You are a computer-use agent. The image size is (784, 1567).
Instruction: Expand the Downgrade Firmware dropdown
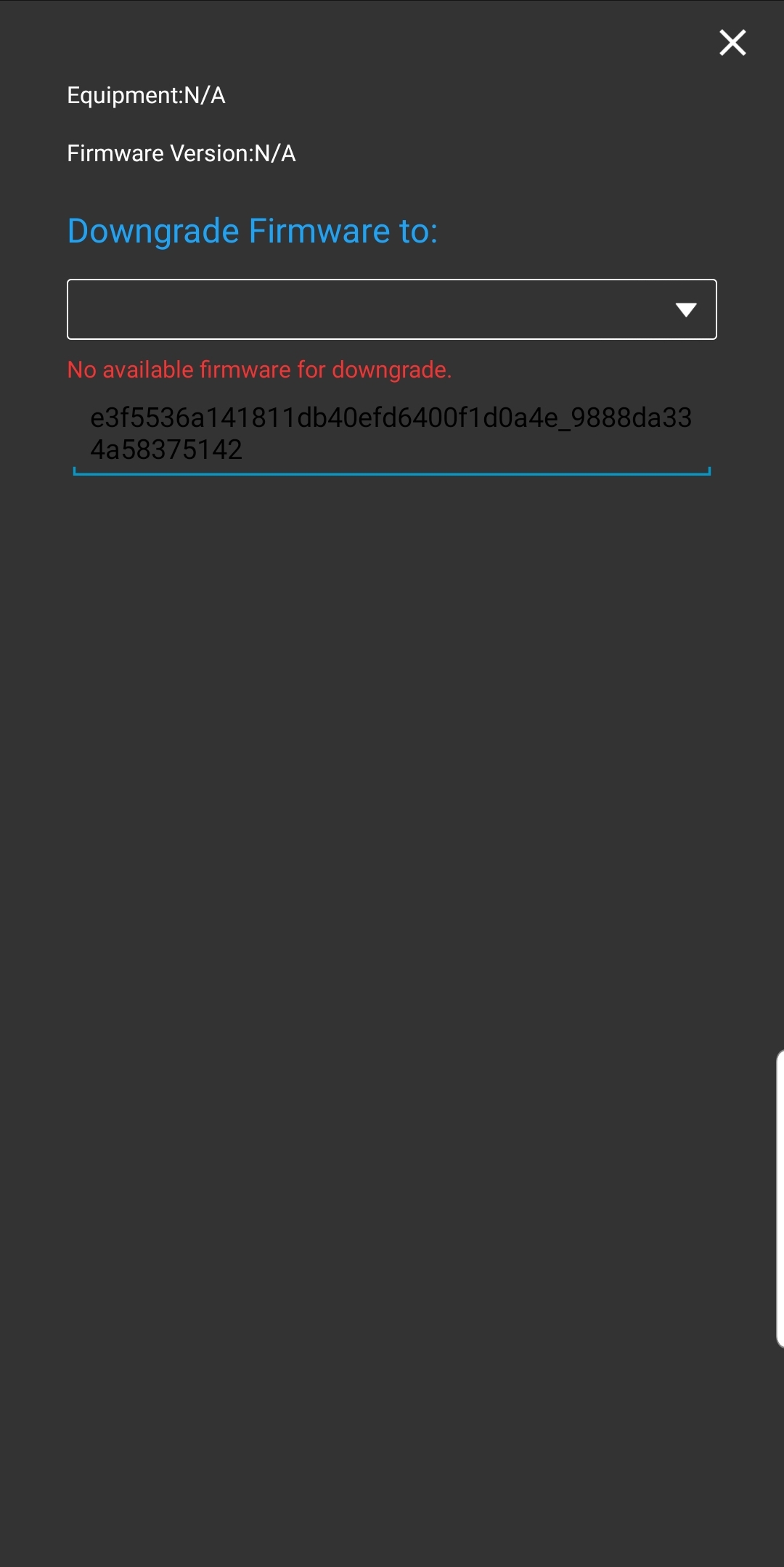pyautogui.click(x=392, y=309)
